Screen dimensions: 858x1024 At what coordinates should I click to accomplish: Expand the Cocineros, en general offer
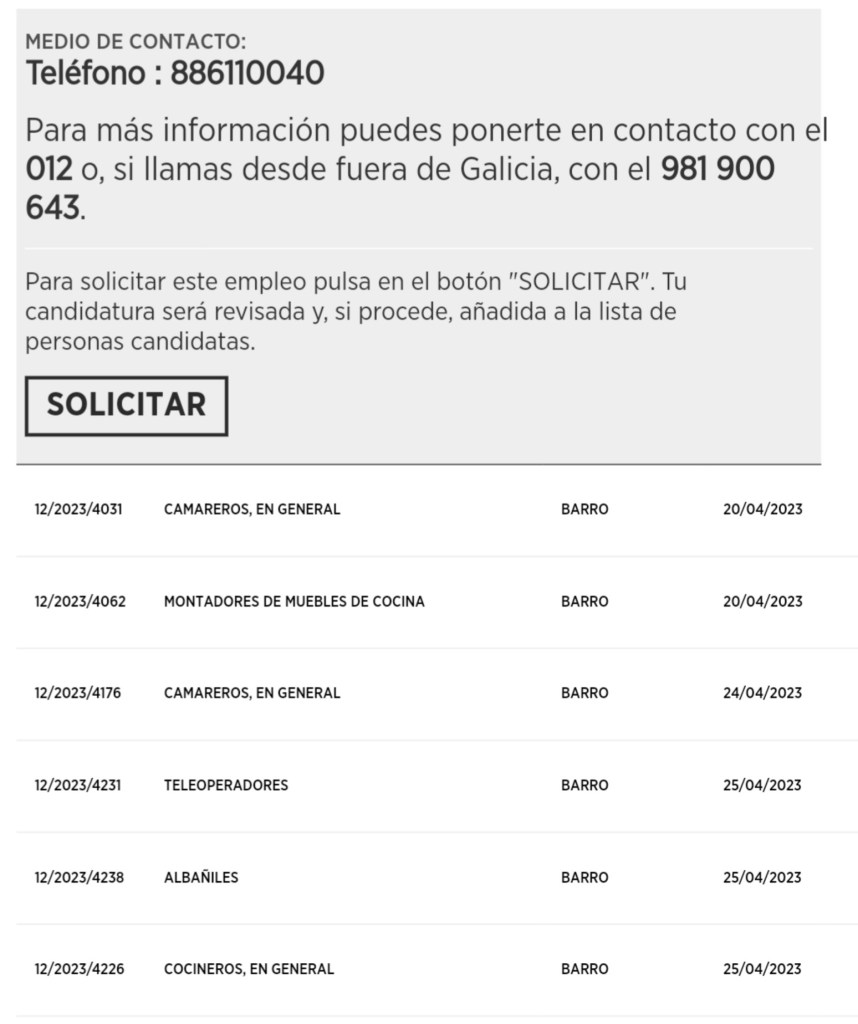pyautogui.click(x=248, y=969)
